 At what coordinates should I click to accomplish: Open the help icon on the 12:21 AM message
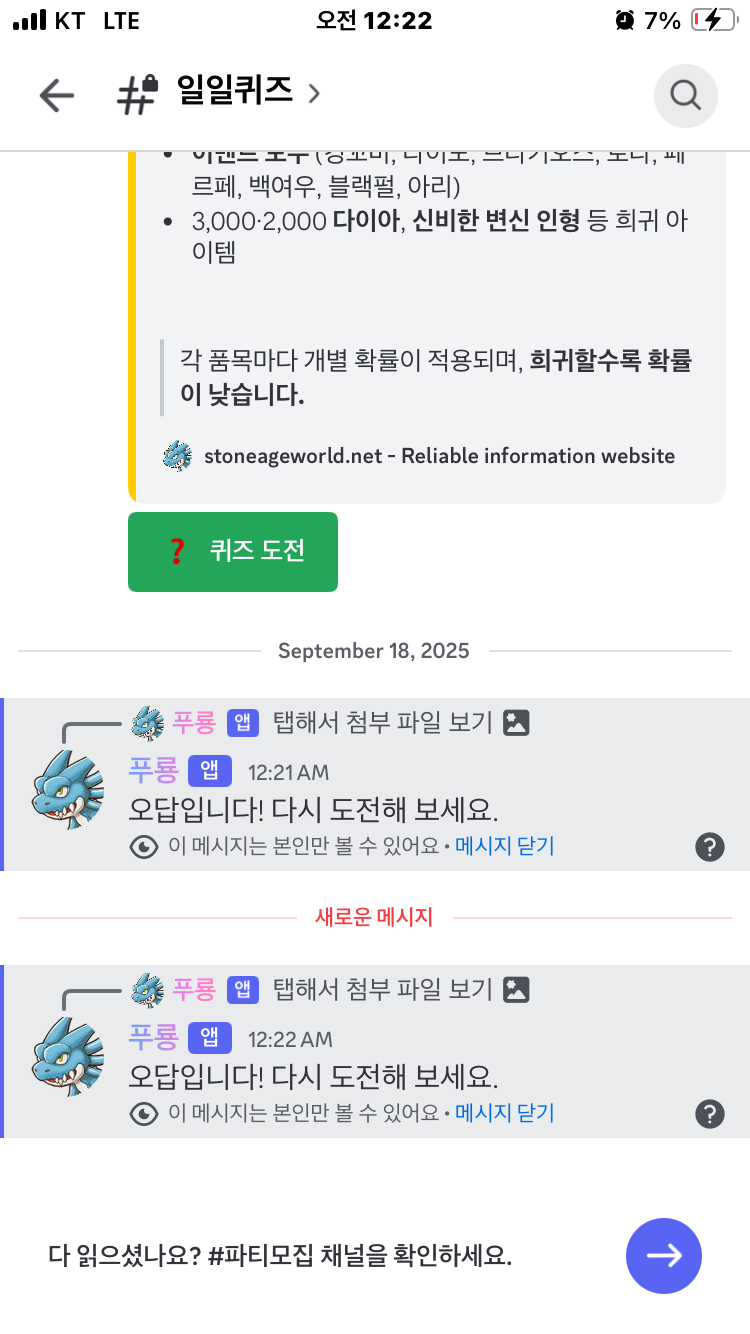709,847
